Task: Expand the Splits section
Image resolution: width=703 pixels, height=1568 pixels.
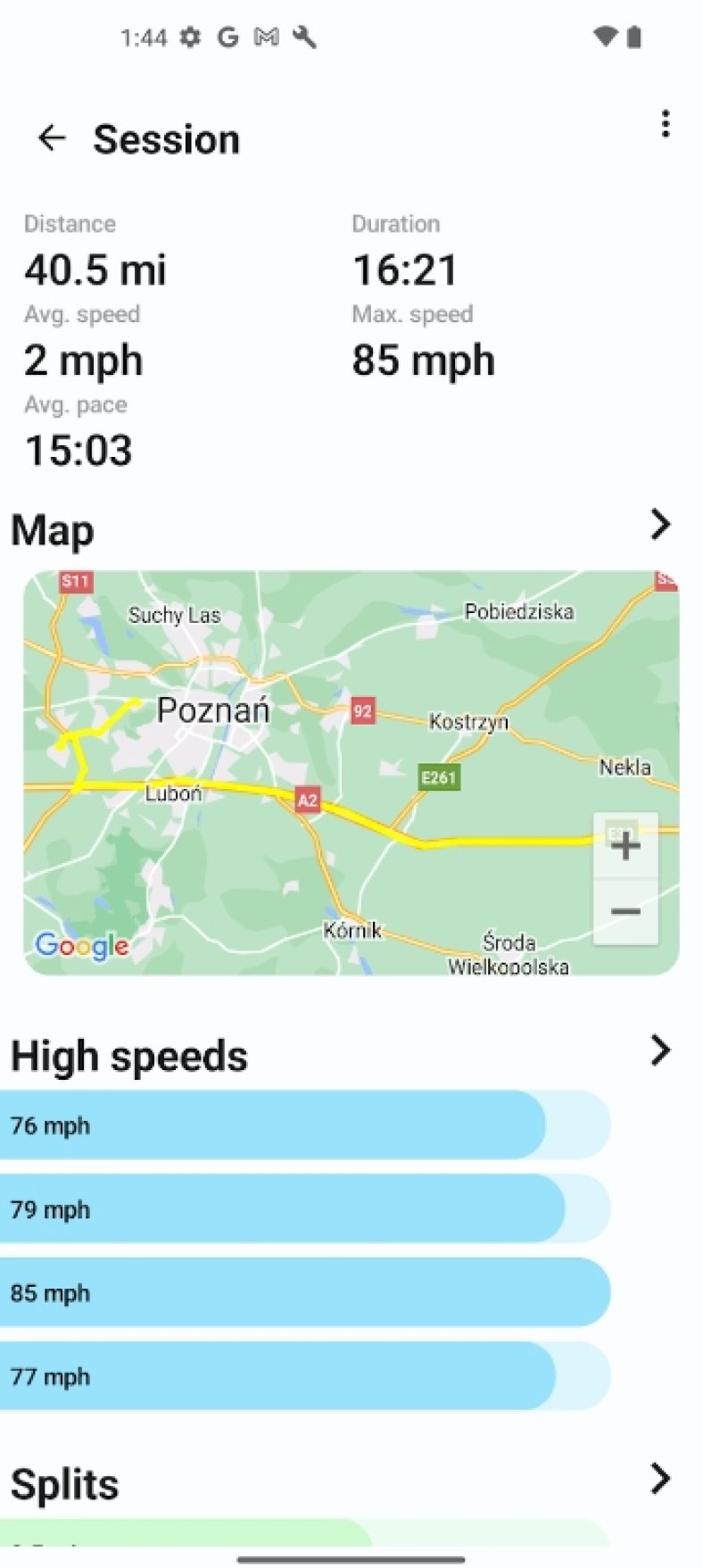Action: (x=660, y=1479)
